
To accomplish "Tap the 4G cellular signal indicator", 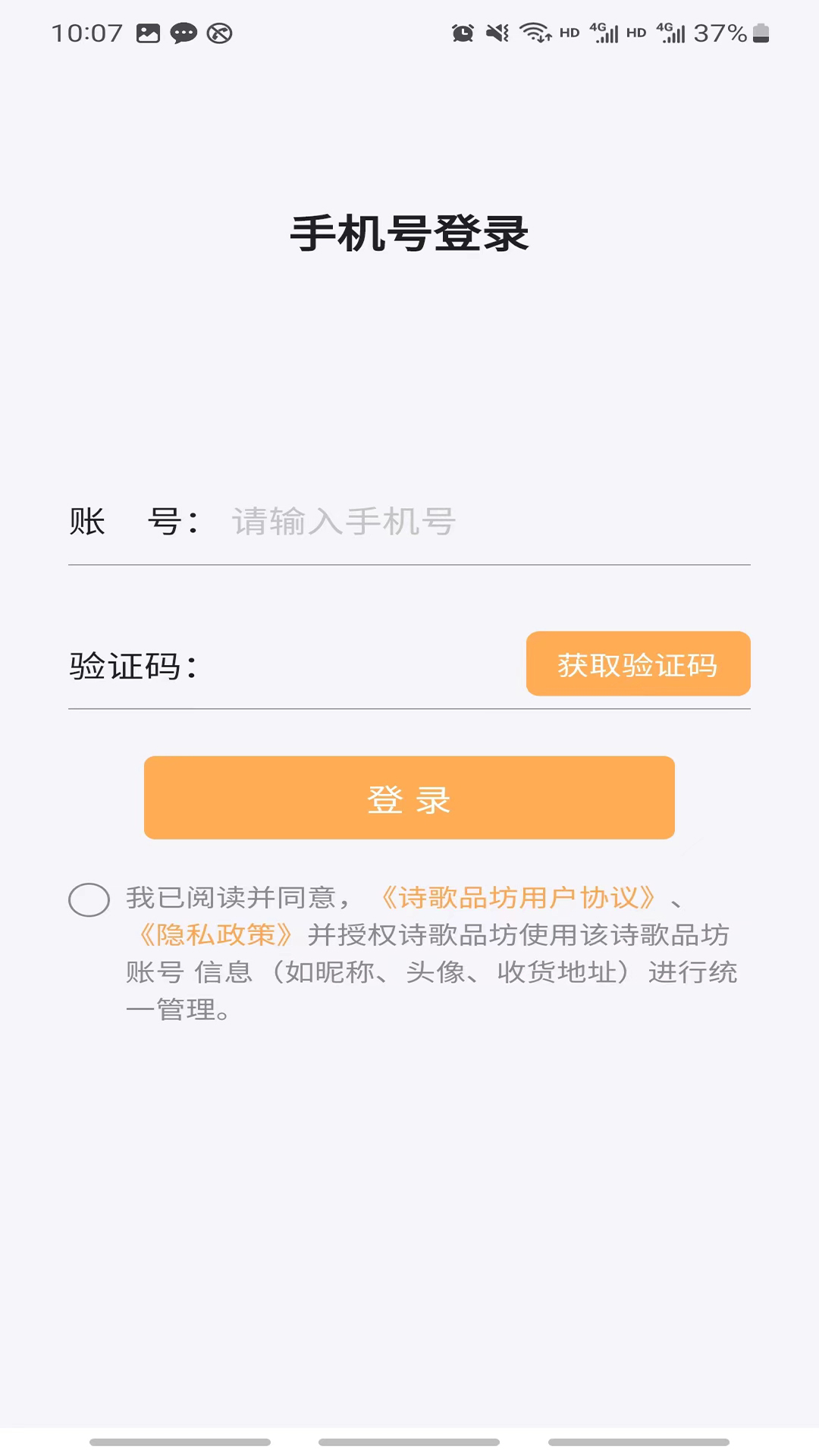I will (x=607, y=33).
